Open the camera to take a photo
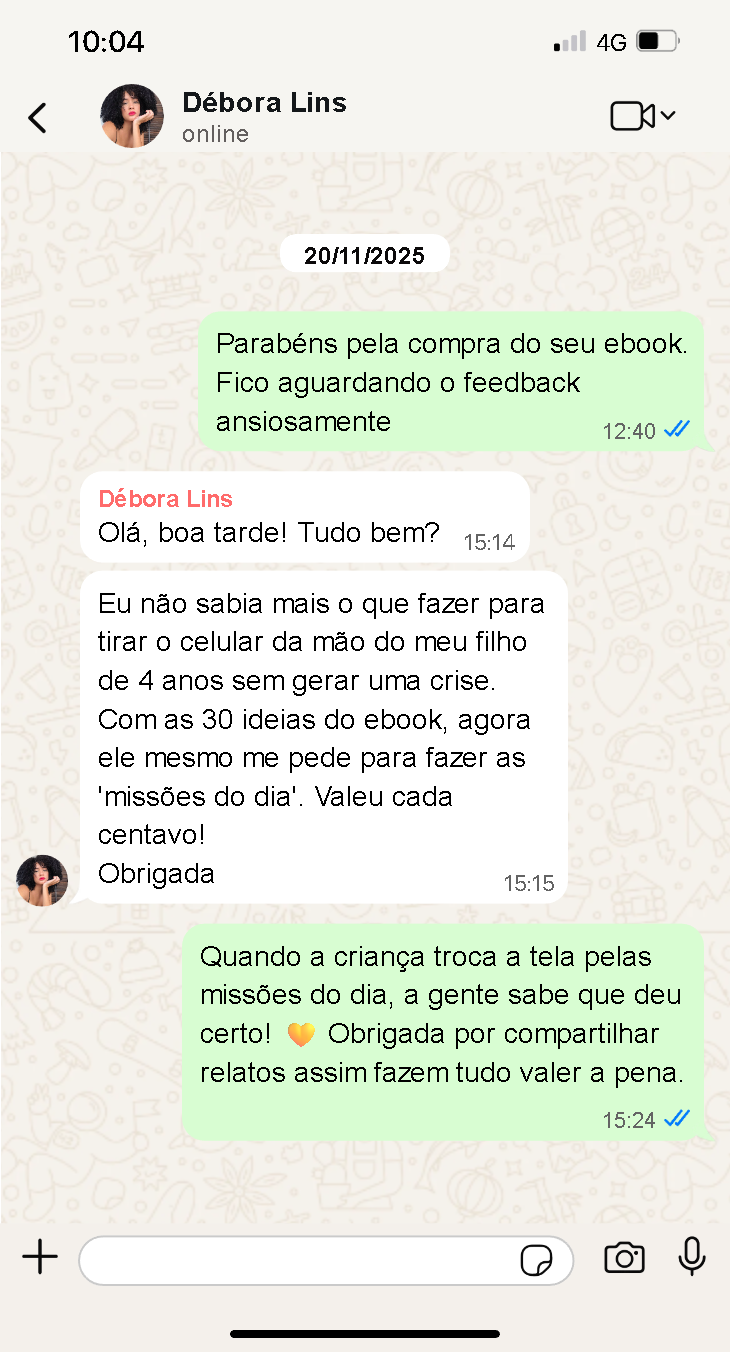 [x=624, y=1258]
